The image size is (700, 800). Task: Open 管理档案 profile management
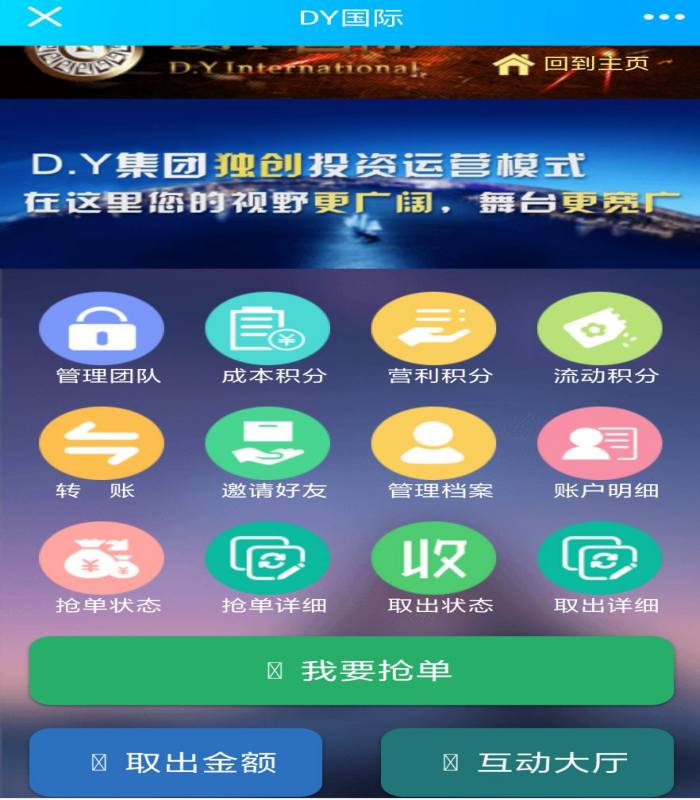pos(433,444)
